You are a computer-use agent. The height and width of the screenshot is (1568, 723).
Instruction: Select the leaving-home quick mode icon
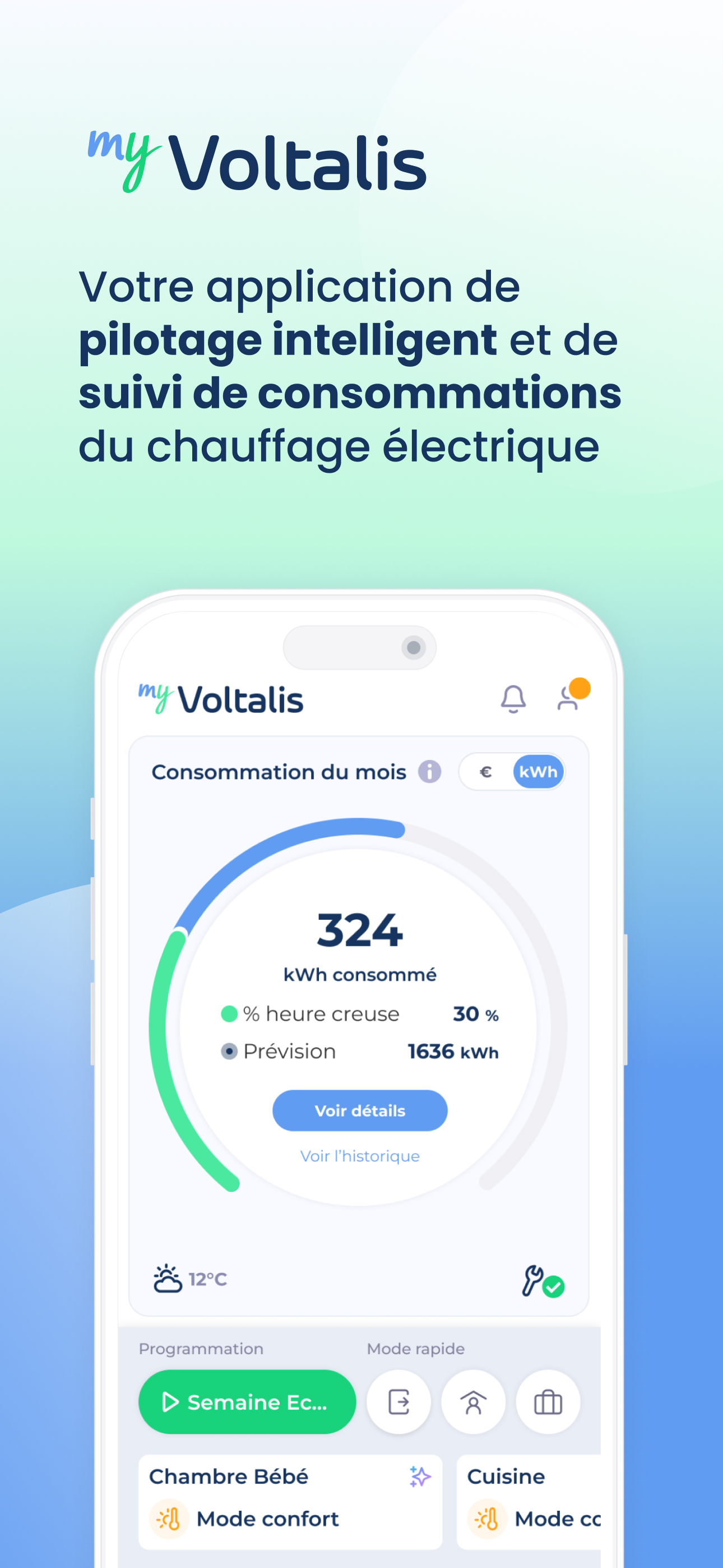tap(399, 1403)
